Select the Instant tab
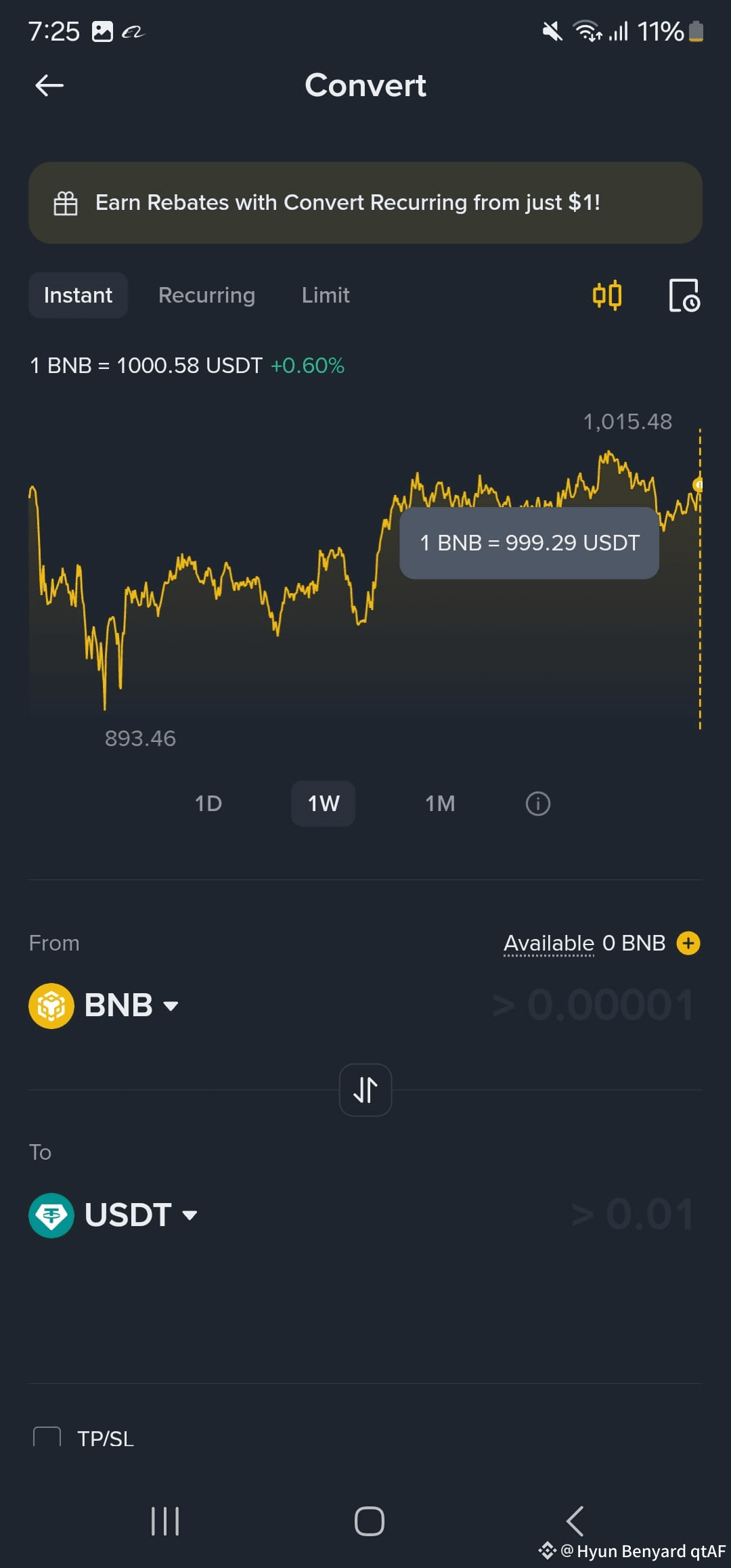 (78, 295)
